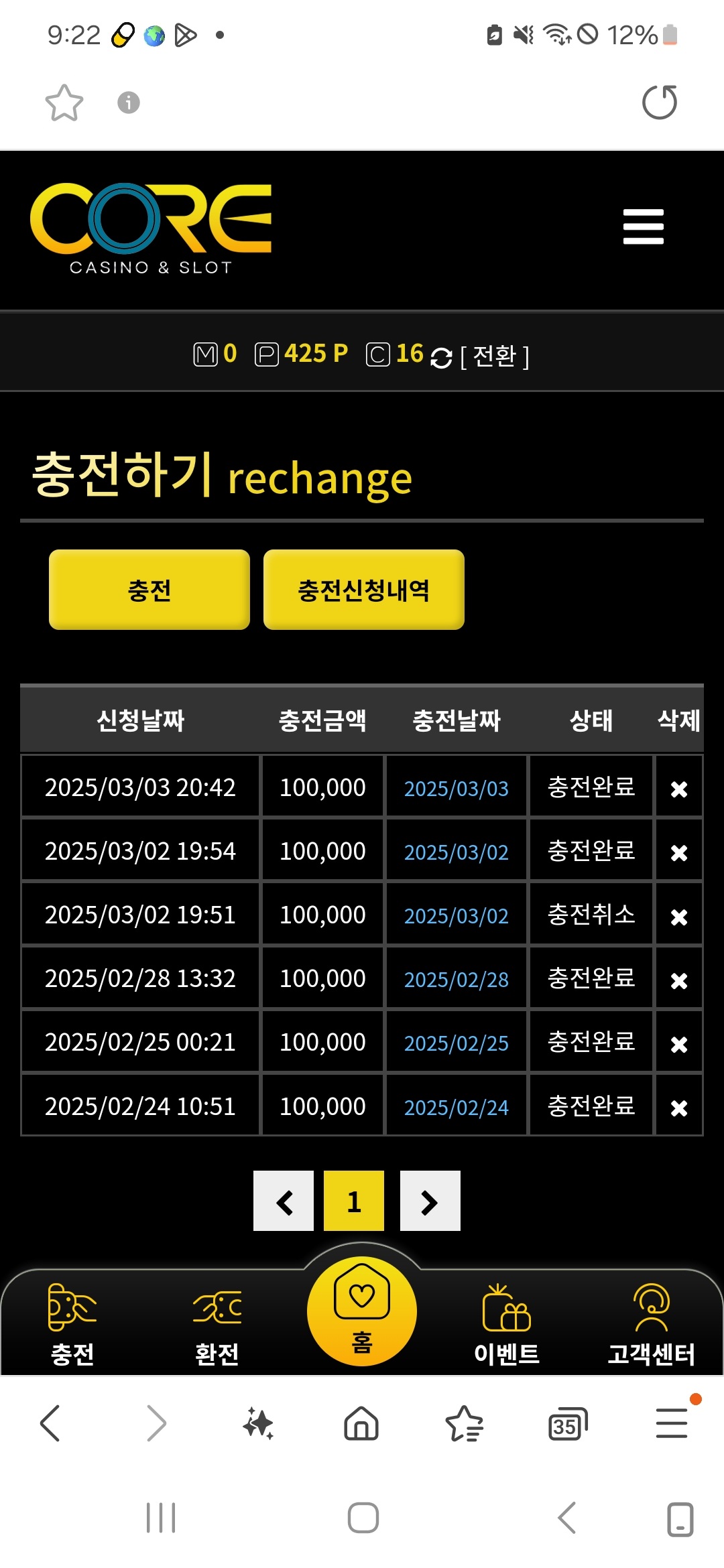Select page number 1
The height and width of the screenshot is (1568, 724).
click(x=354, y=1201)
